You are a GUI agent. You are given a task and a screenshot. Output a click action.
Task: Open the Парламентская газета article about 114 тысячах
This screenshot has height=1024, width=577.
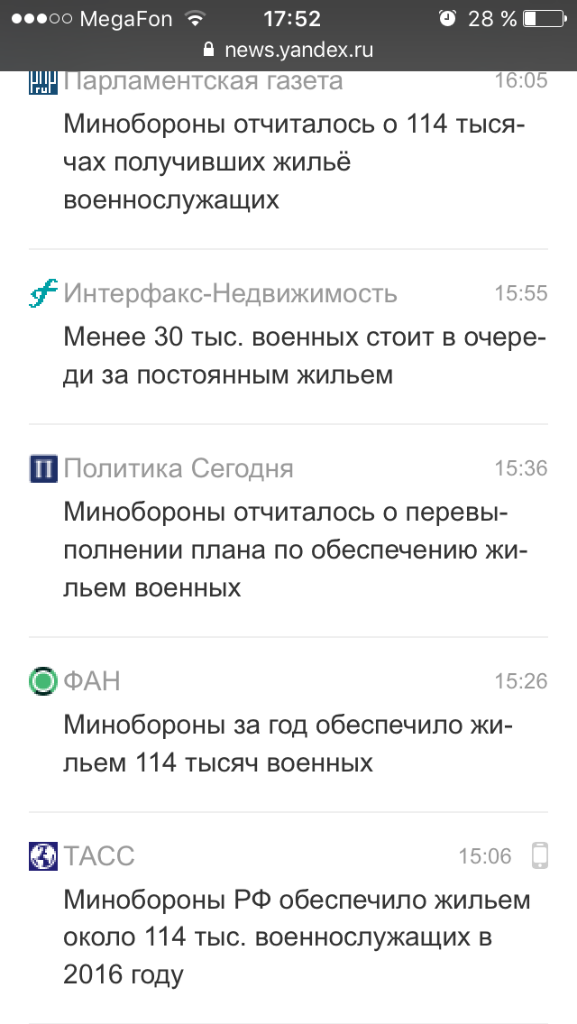click(x=294, y=161)
